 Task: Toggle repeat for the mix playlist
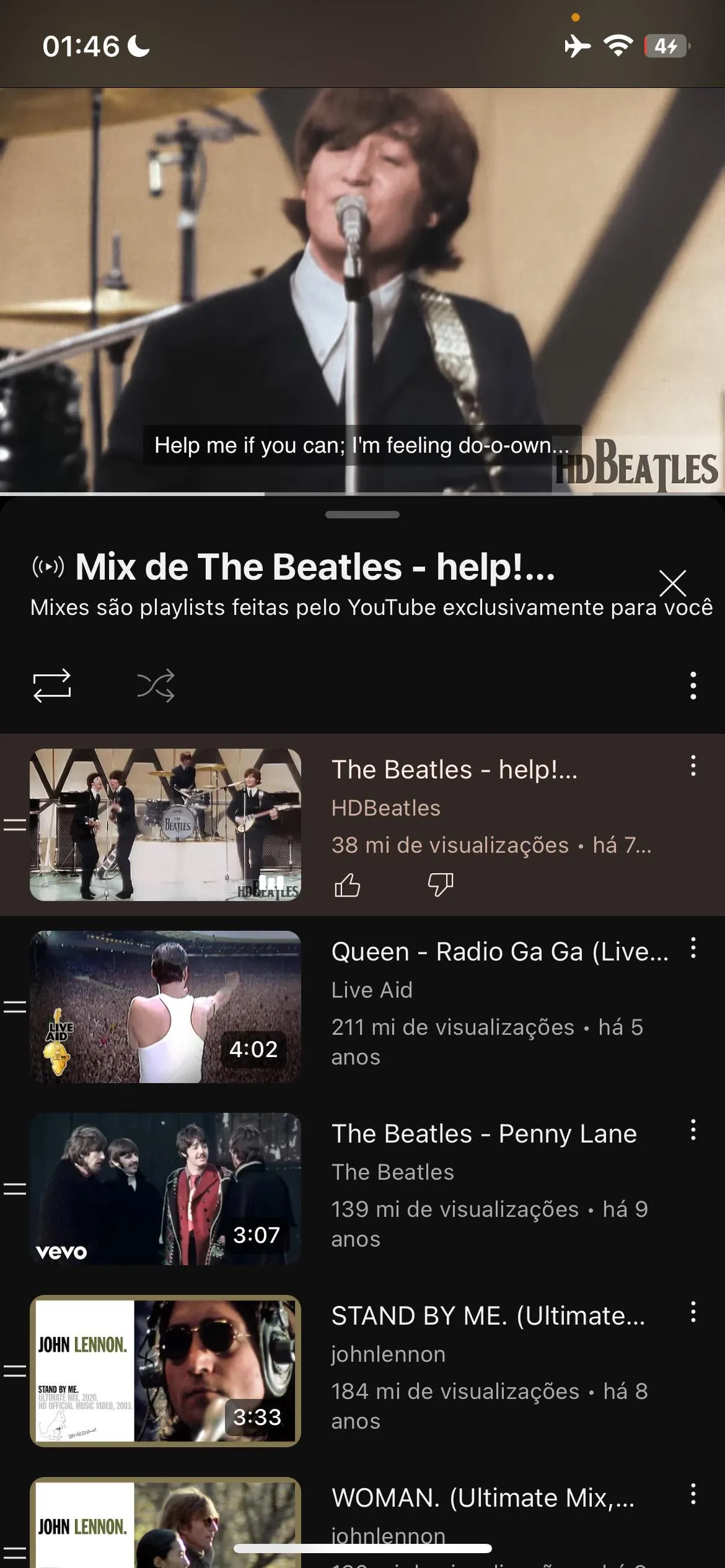coord(52,686)
